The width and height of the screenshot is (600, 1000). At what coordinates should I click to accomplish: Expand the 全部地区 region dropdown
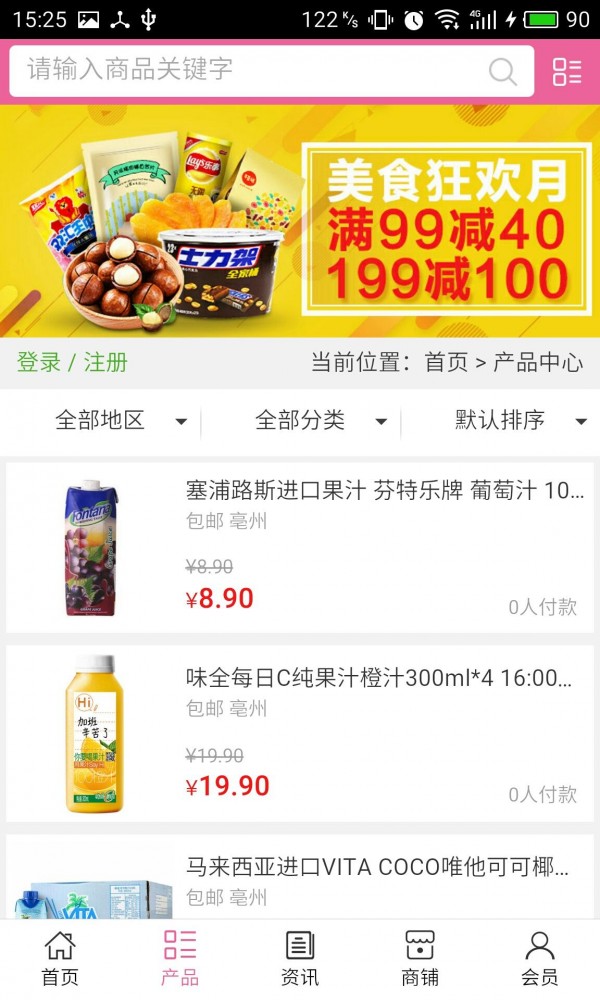[120, 421]
